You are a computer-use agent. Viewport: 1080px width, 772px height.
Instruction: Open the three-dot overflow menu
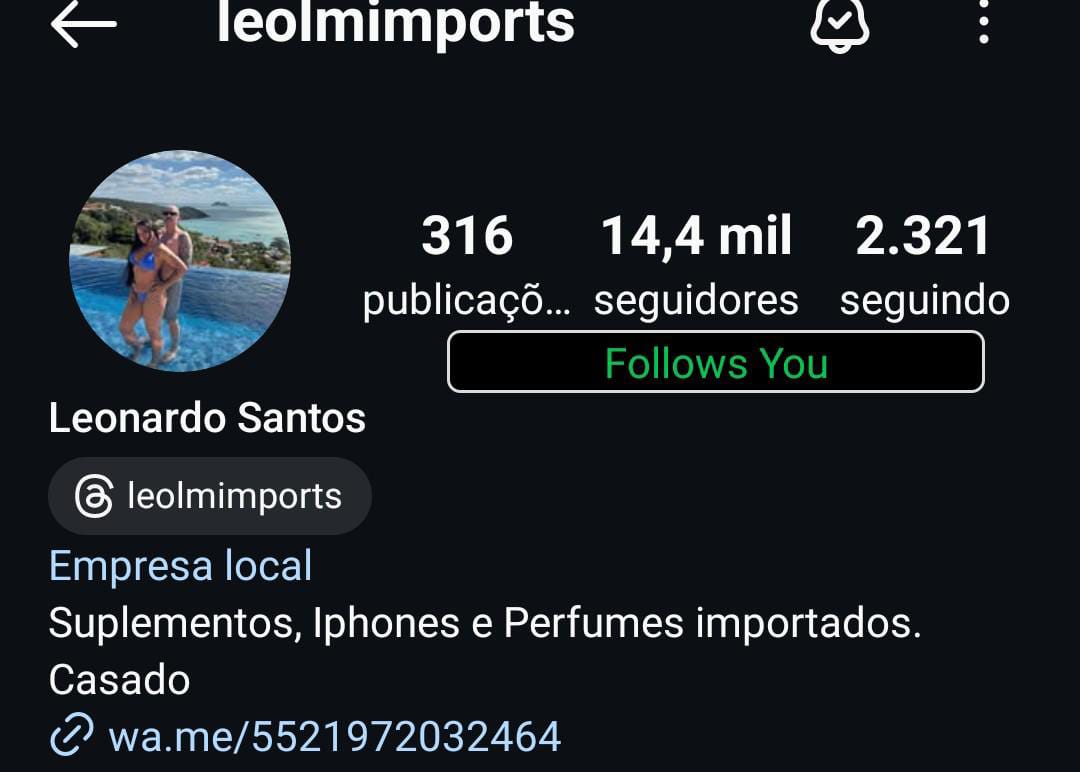coord(984,22)
